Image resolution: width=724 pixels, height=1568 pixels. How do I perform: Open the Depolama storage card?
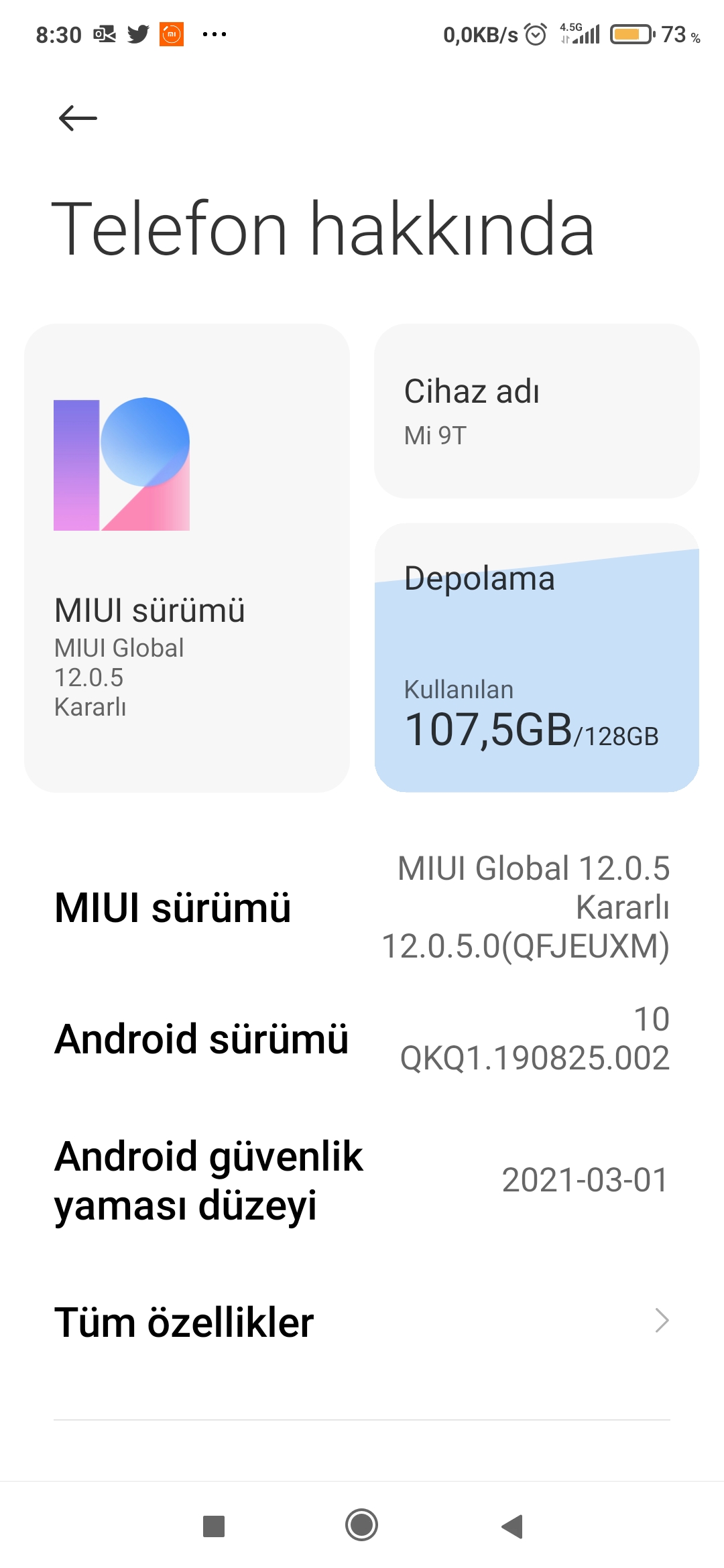[x=537, y=658]
